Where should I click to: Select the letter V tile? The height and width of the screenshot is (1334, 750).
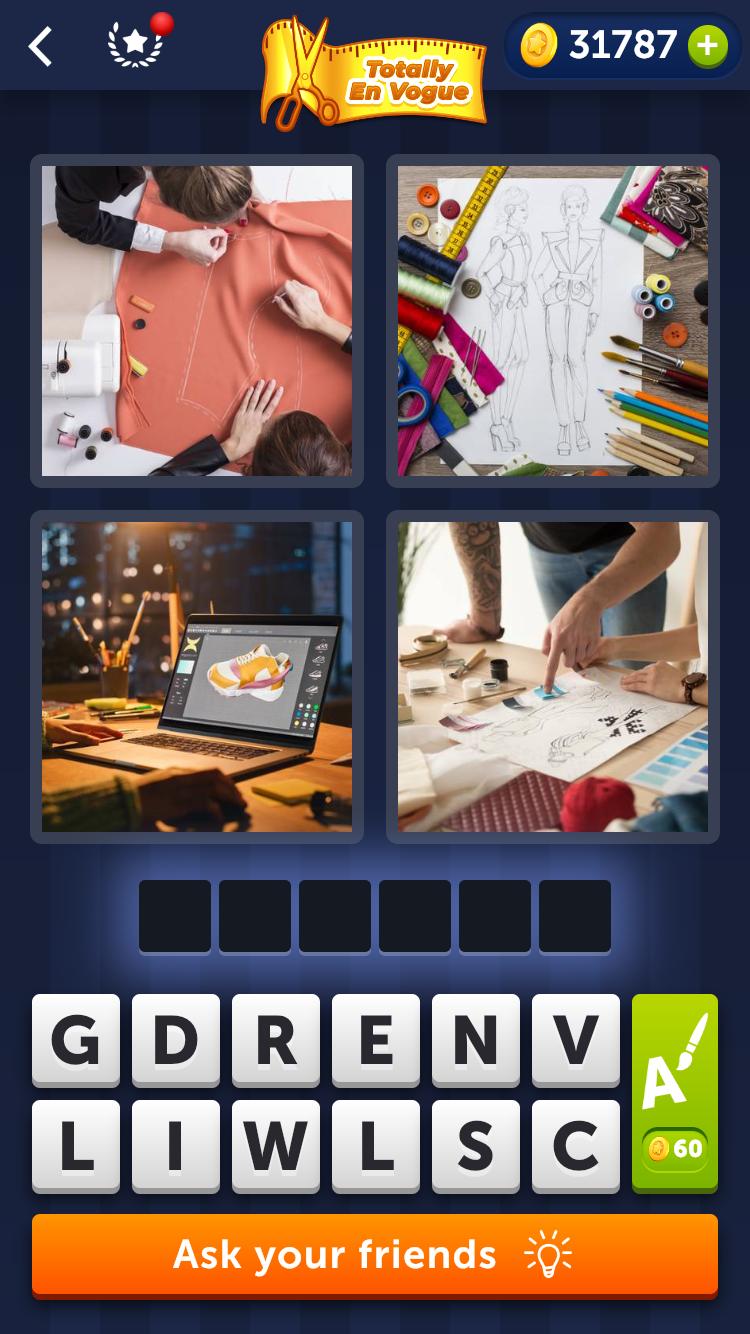[x=576, y=1040]
